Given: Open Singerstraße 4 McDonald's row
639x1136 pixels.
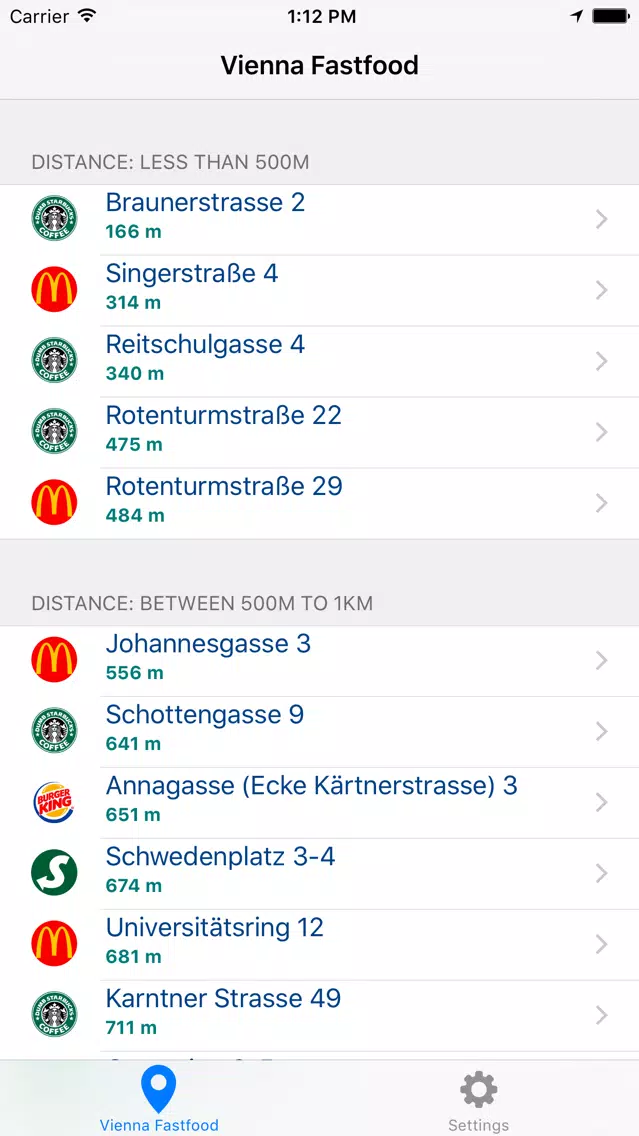Looking at the screenshot, I should click(x=320, y=291).
